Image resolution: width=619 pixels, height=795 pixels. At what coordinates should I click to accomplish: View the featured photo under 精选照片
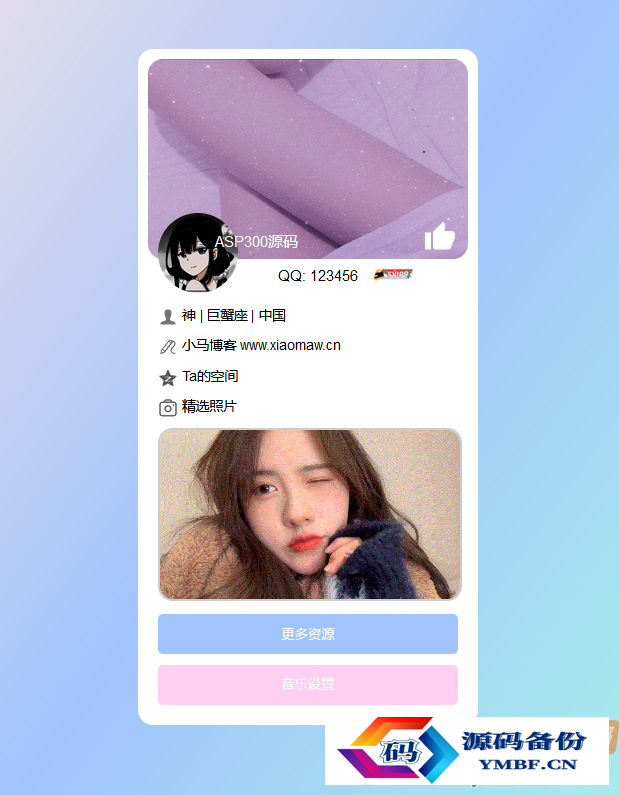point(309,515)
